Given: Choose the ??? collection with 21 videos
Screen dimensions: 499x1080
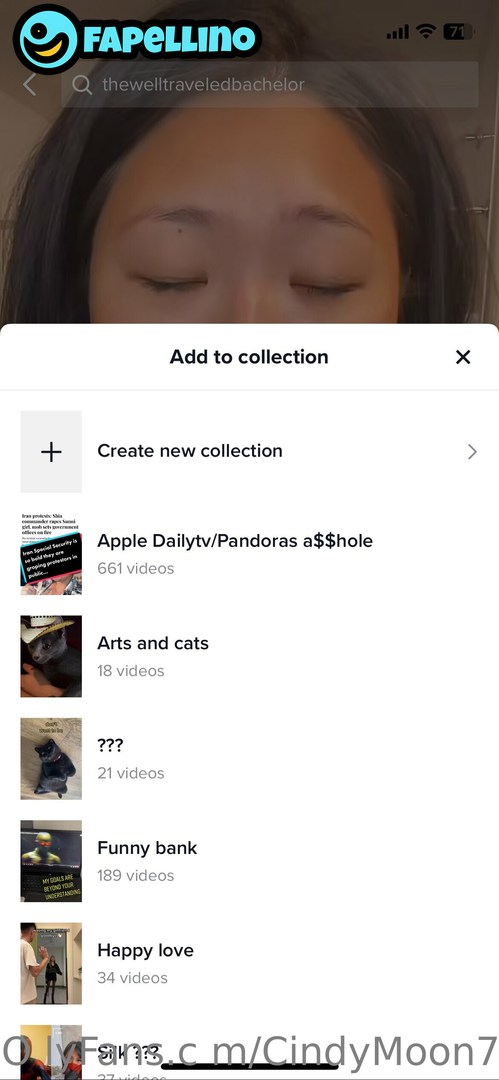Looking at the screenshot, I should [250, 758].
